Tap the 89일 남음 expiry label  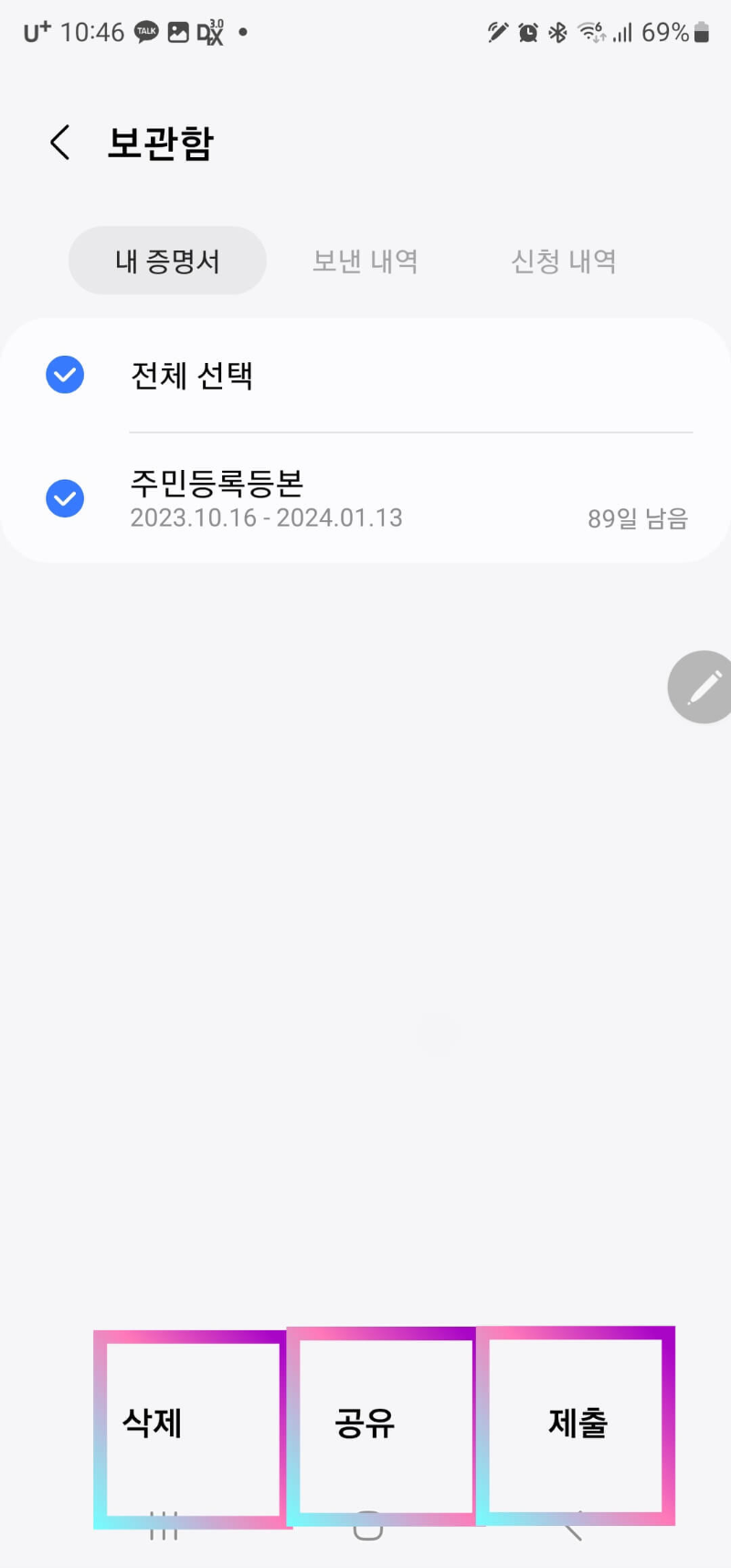(x=637, y=518)
